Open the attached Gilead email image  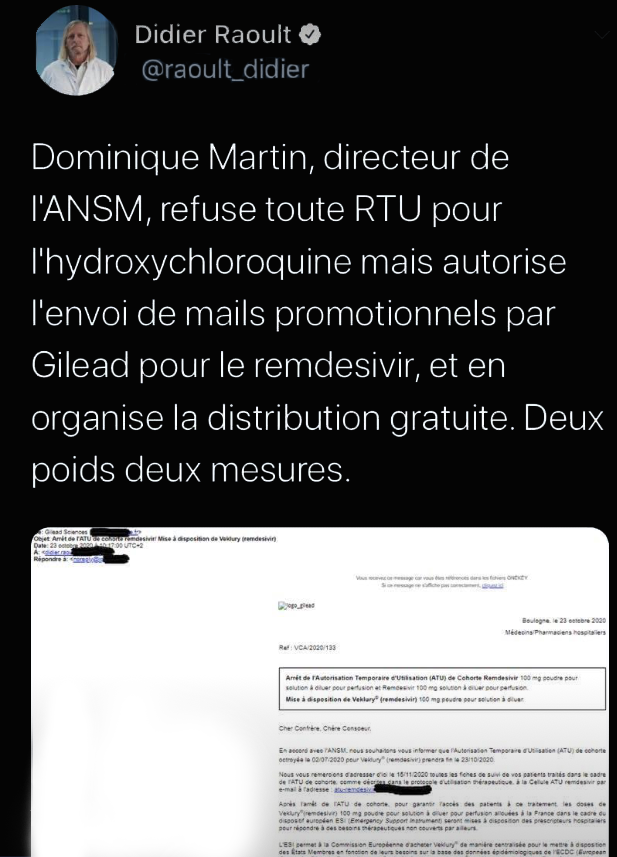tap(320, 690)
